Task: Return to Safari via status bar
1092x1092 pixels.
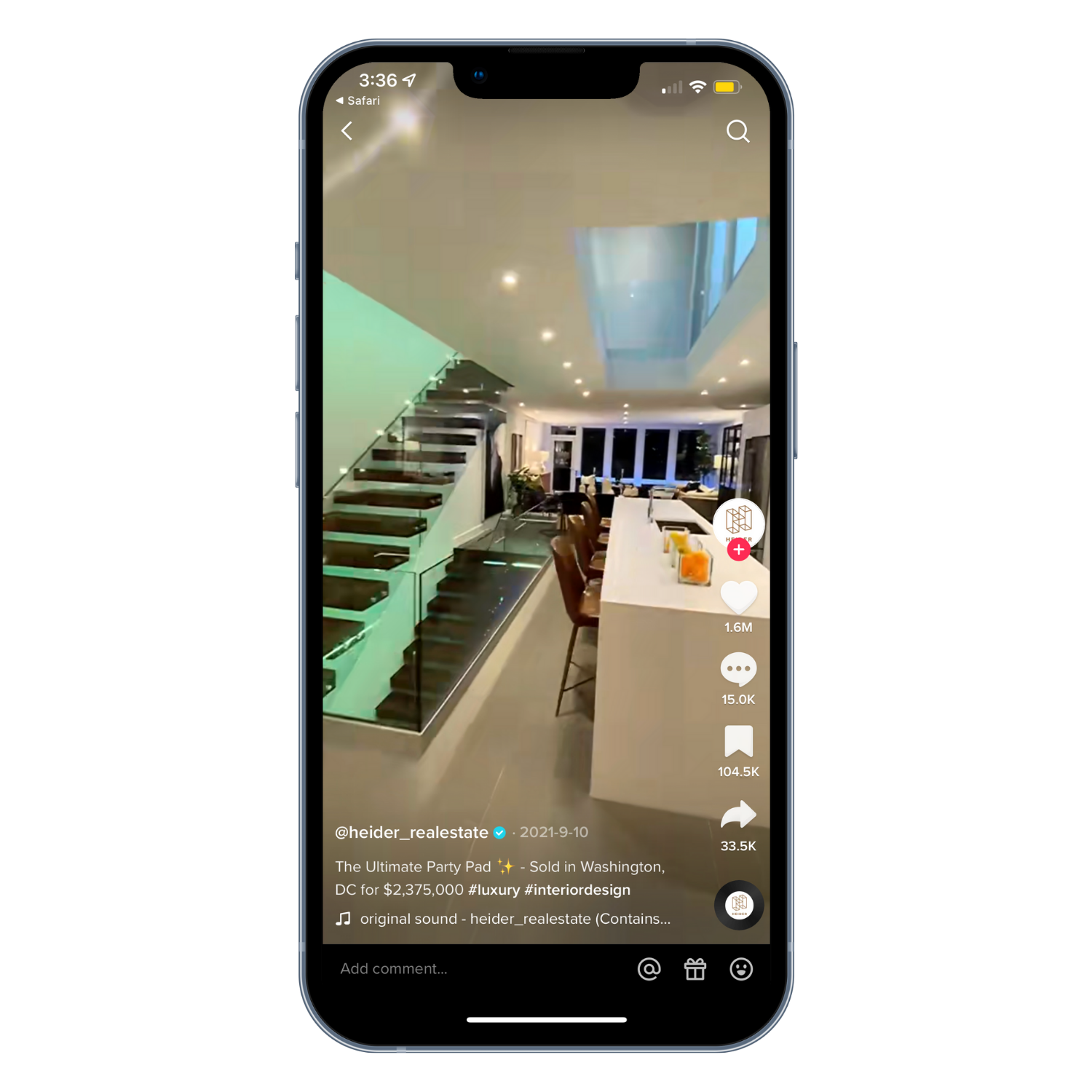Action: coord(358,101)
